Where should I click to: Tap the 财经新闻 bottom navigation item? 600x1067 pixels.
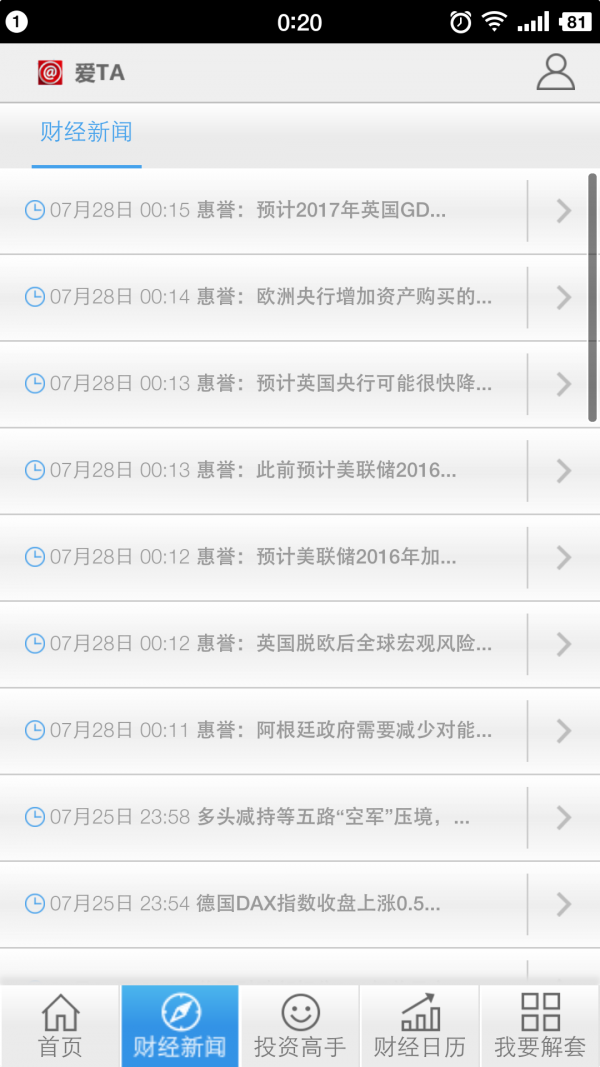pyautogui.click(x=180, y=1026)
